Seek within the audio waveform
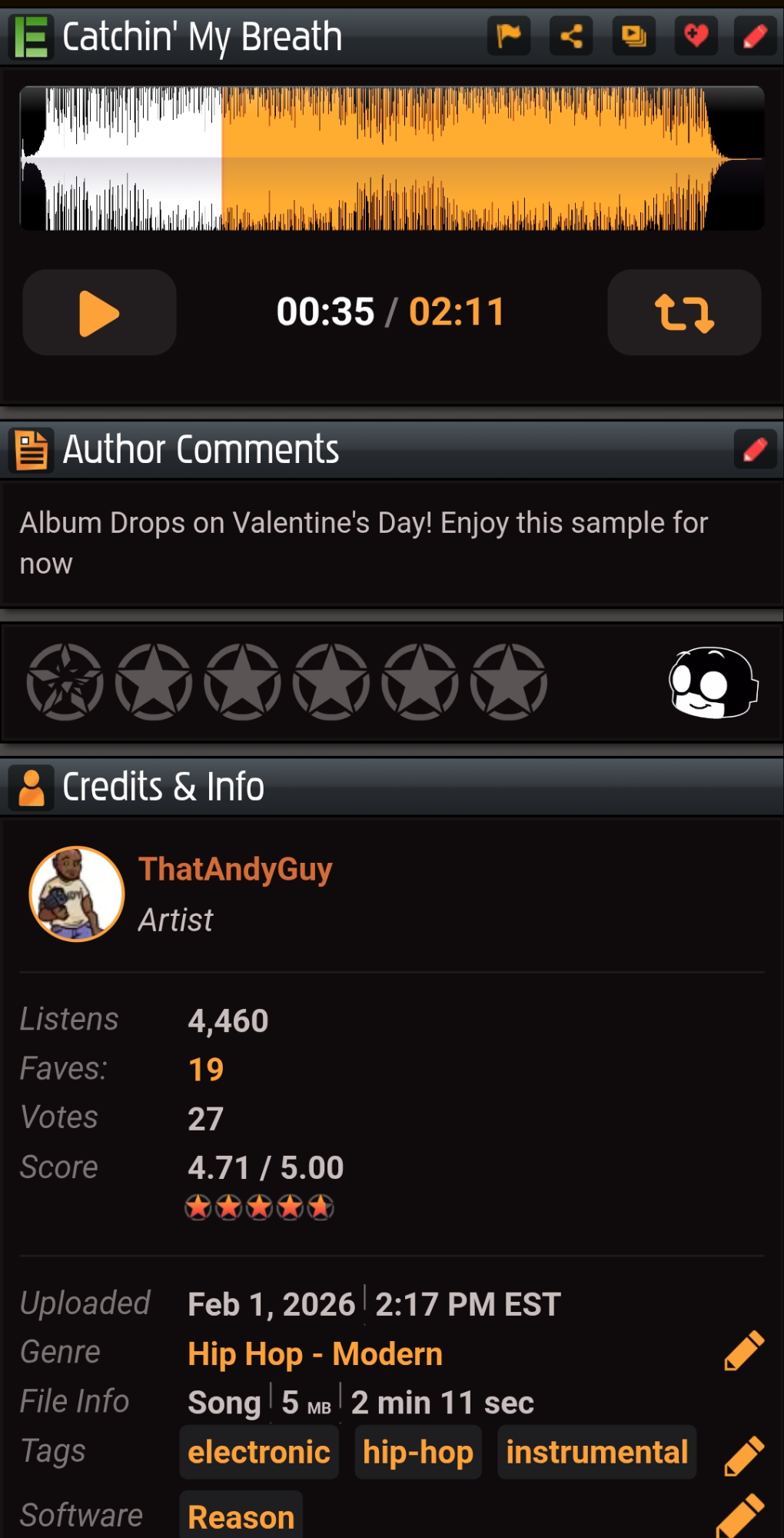Viewport: 784px width, 1538px height. coord(392,158)
